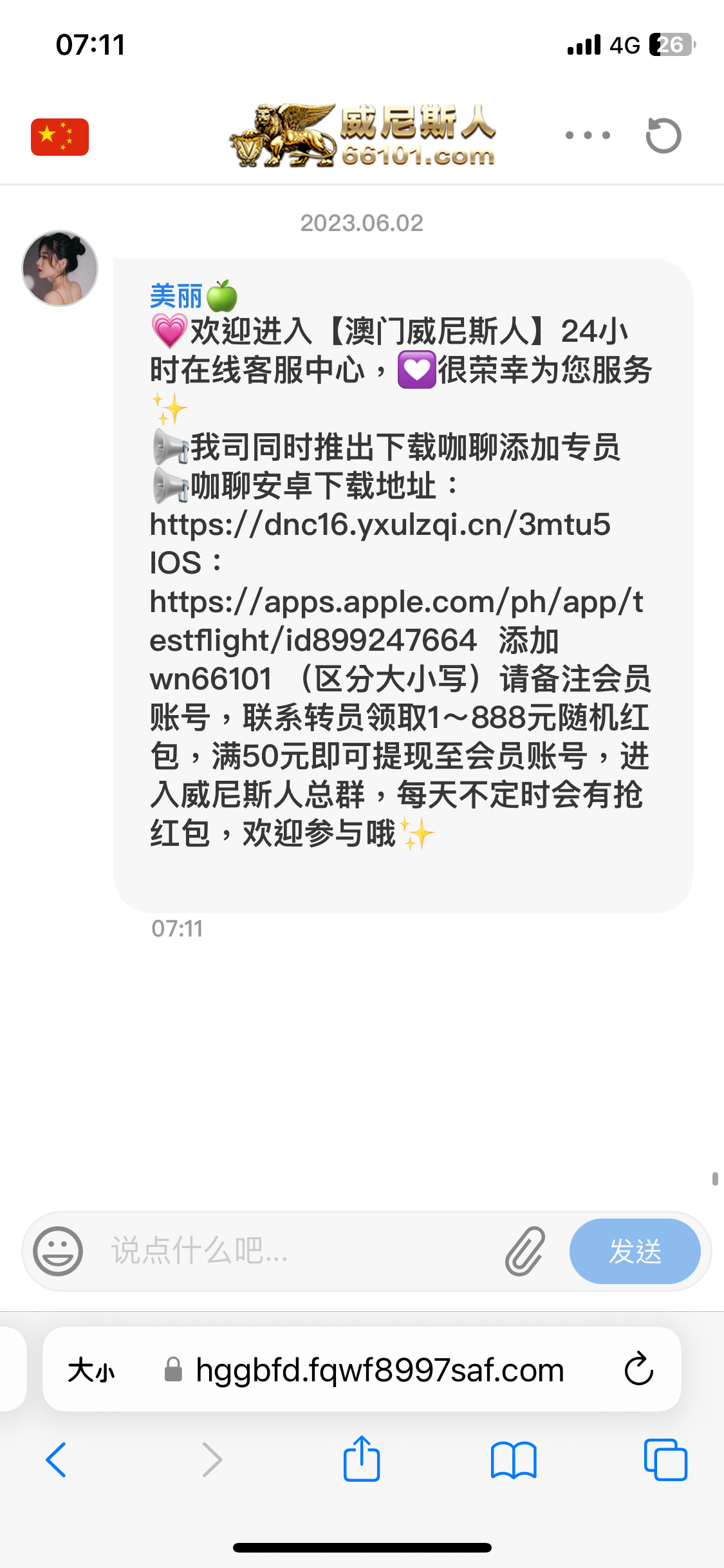View 美丽's profile avatar
724x1568 pixels.
pos(60,268)
